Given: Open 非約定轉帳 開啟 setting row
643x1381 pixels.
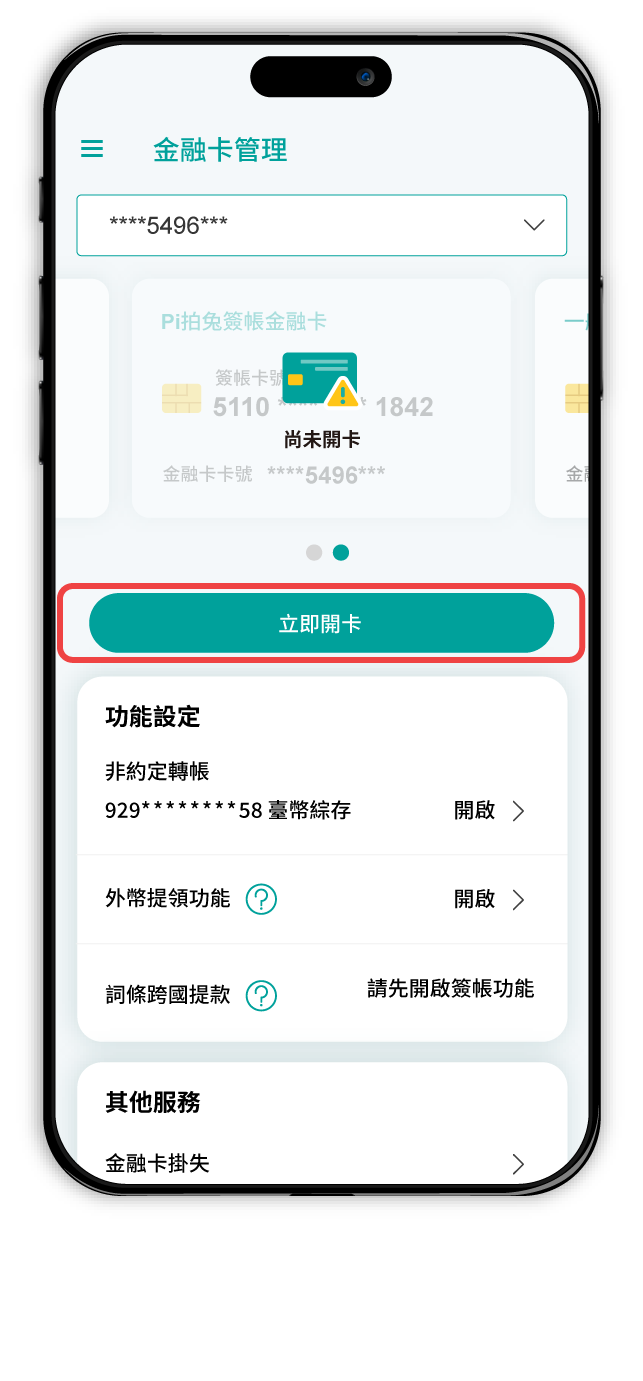Looking at the screenshot, I should point(489,811).
